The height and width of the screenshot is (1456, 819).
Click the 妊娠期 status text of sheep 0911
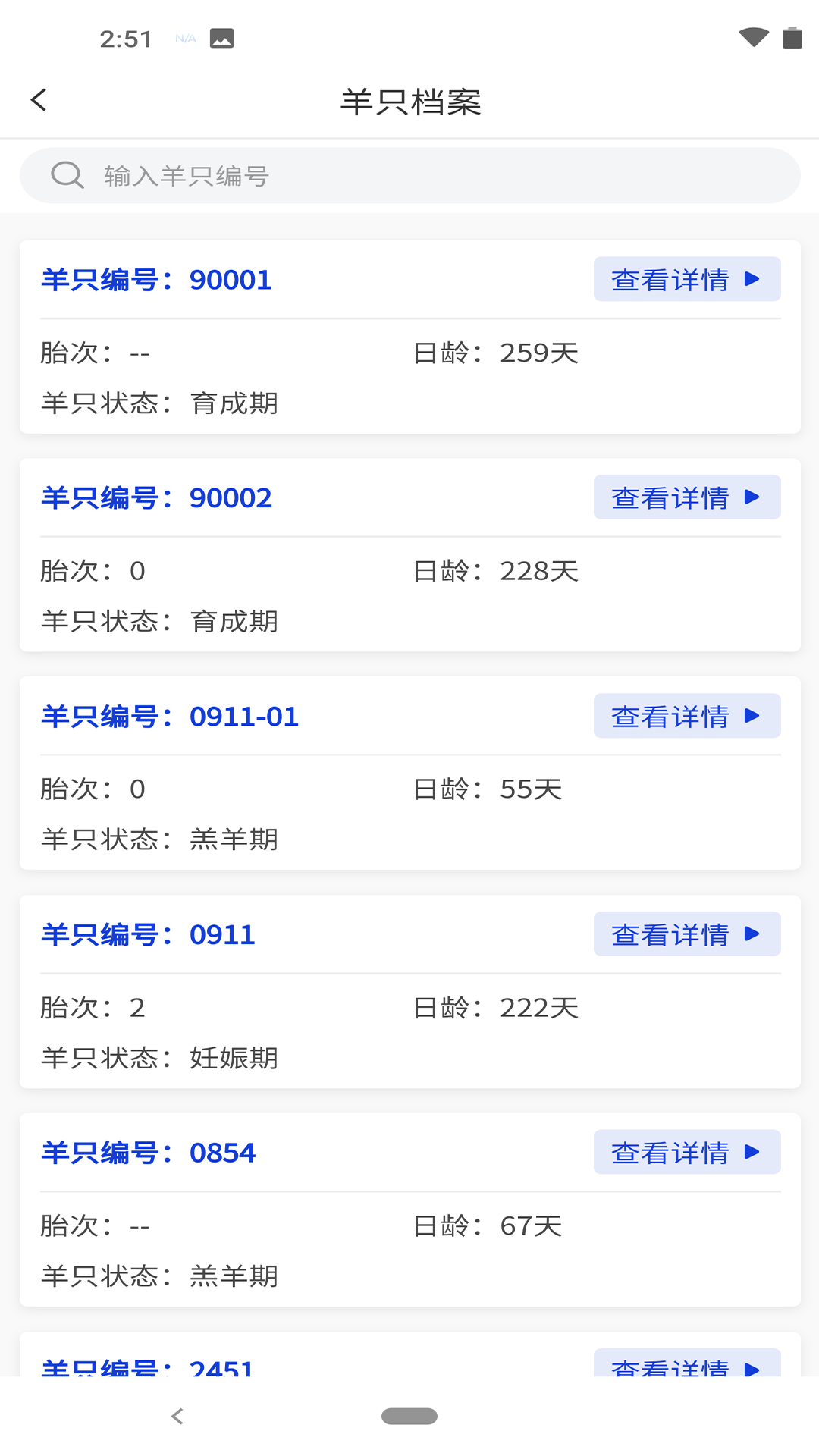click(x=233, y=1058)
